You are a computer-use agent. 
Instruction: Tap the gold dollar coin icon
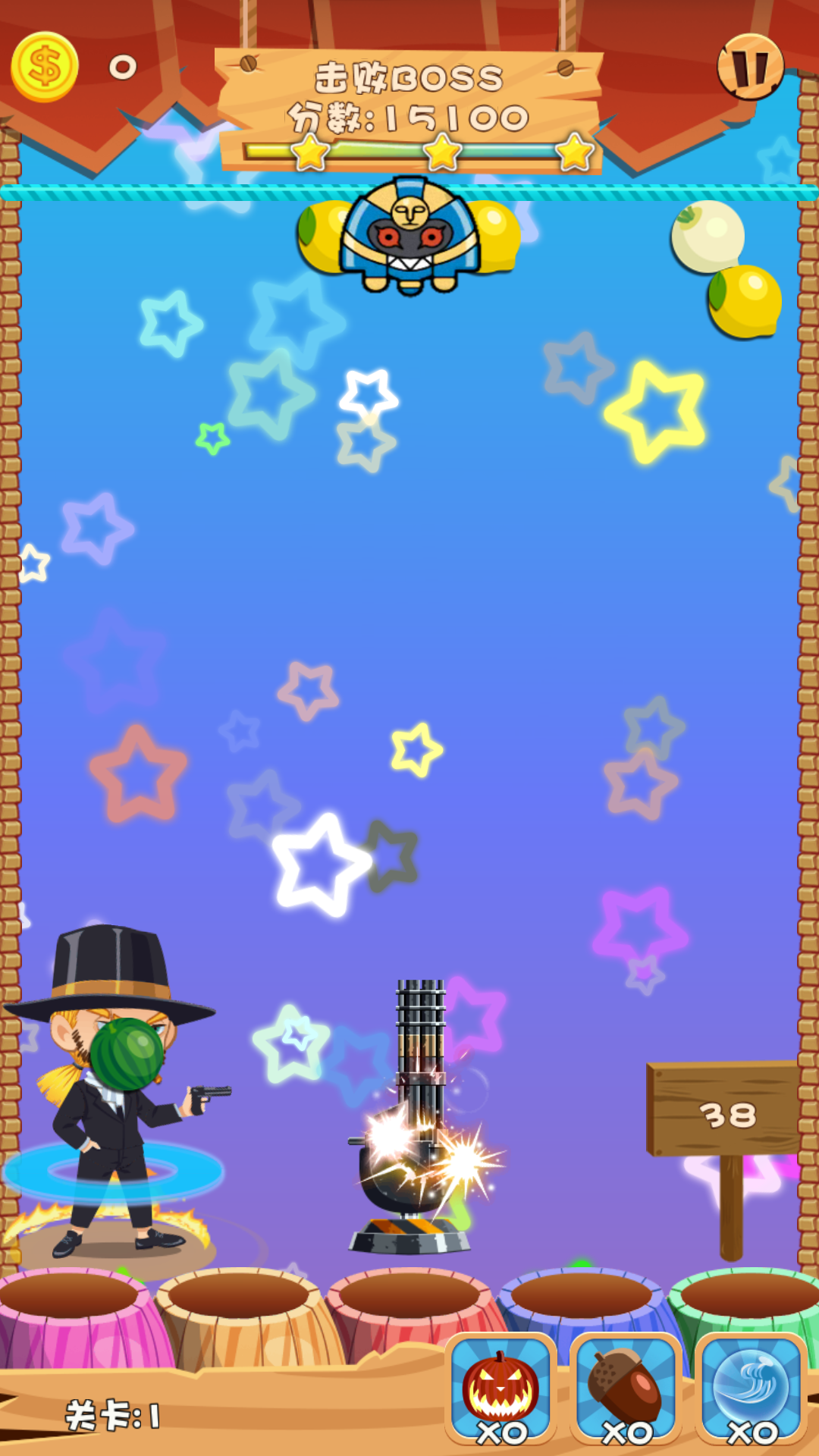45,67
